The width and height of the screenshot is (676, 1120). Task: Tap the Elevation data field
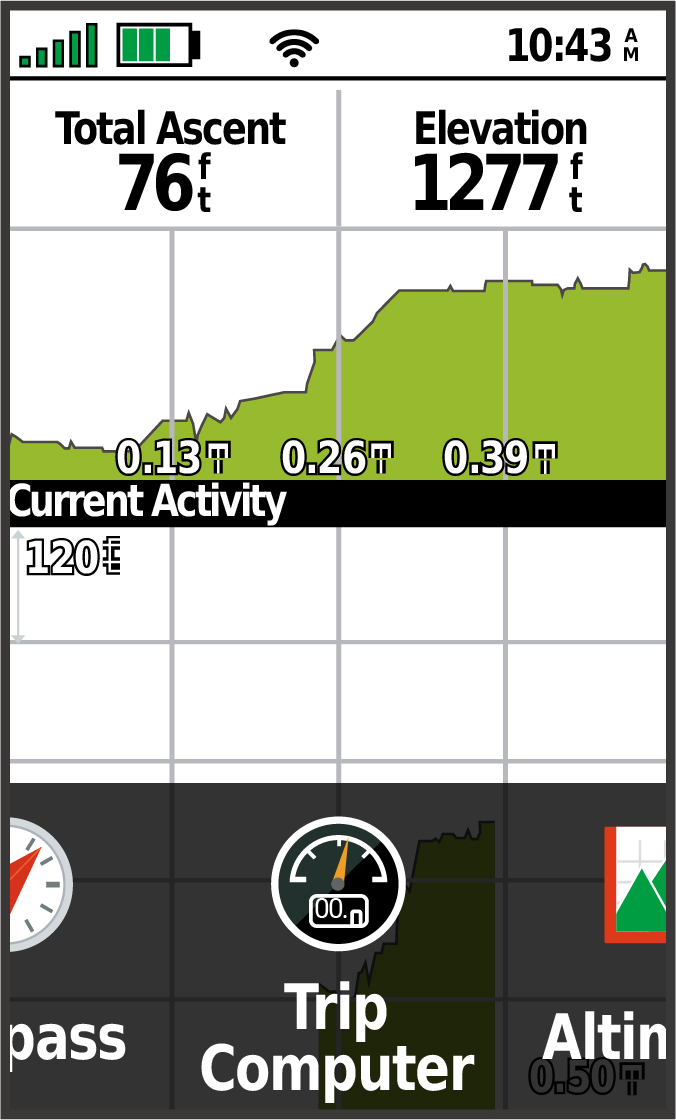(501, 159)
